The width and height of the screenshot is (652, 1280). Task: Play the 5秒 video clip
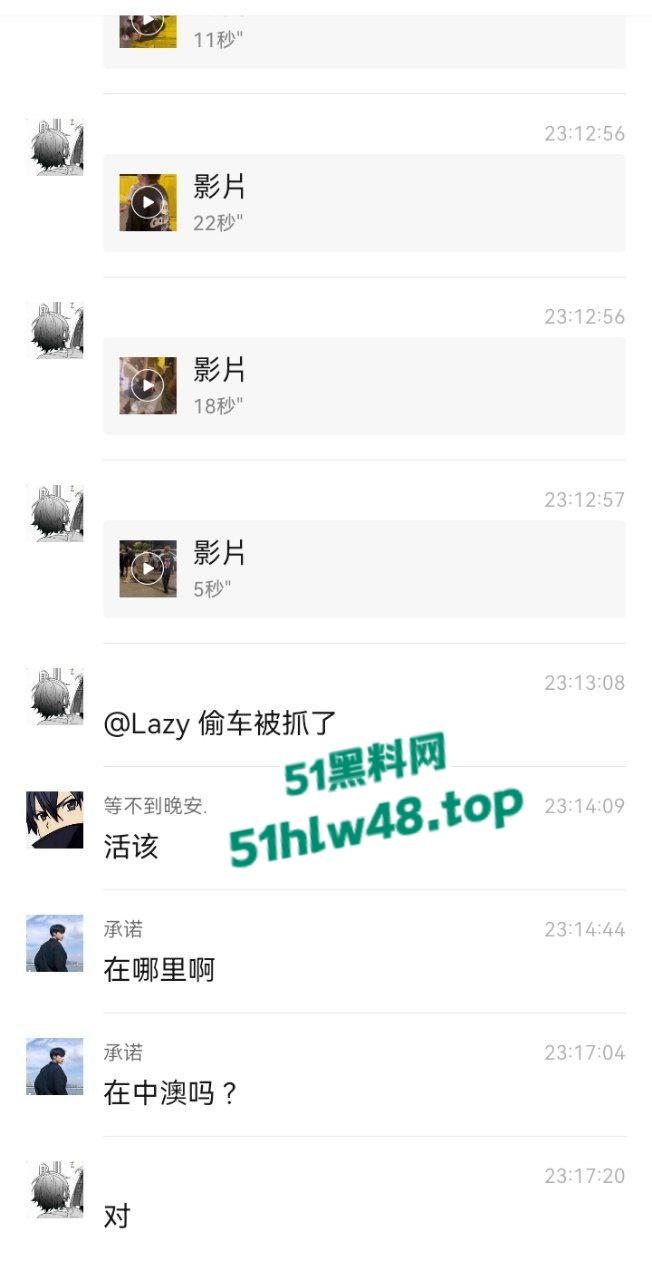(x=148, y=569)
